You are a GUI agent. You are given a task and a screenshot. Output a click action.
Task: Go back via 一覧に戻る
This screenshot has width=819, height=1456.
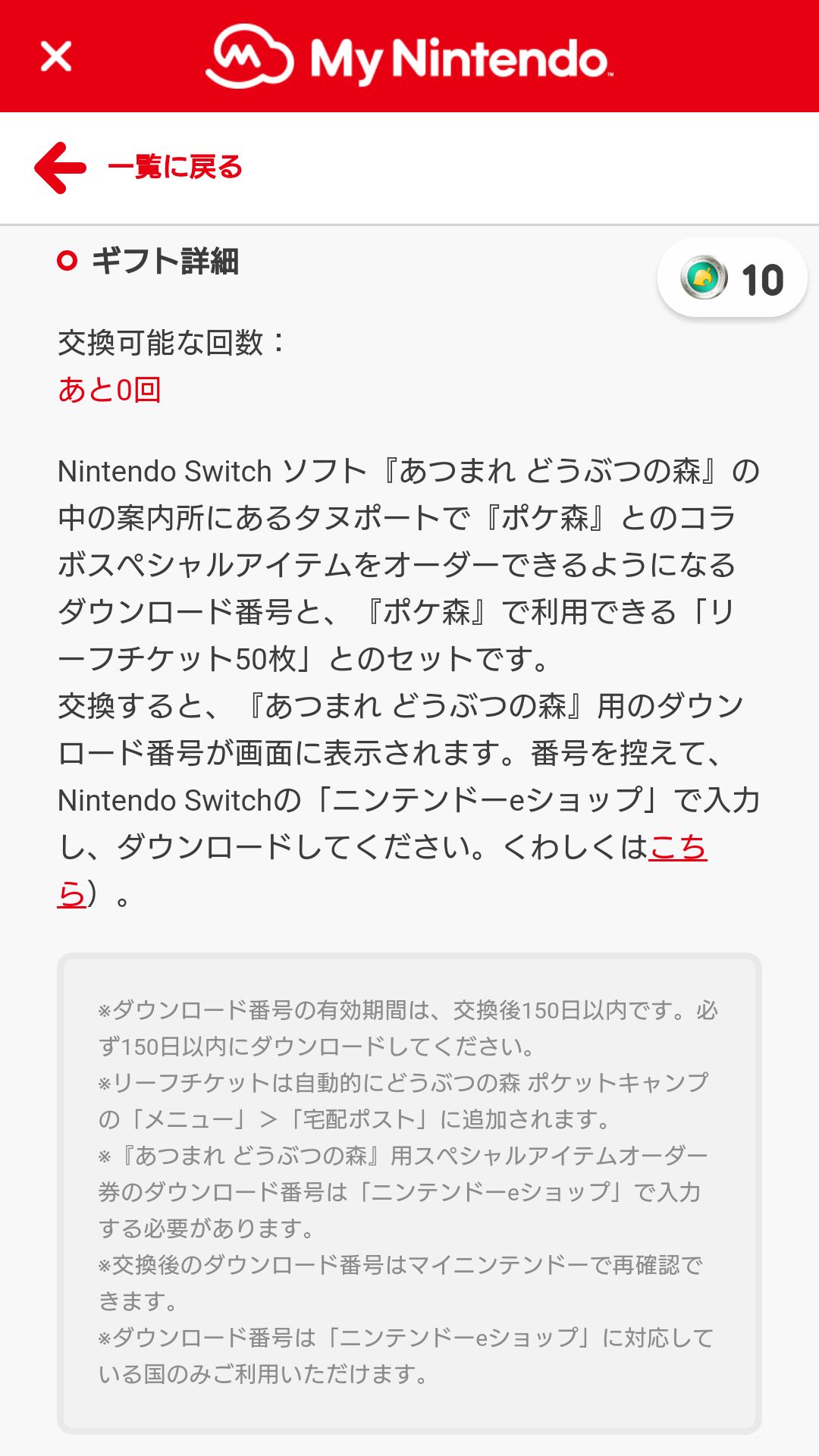point(139,168)
